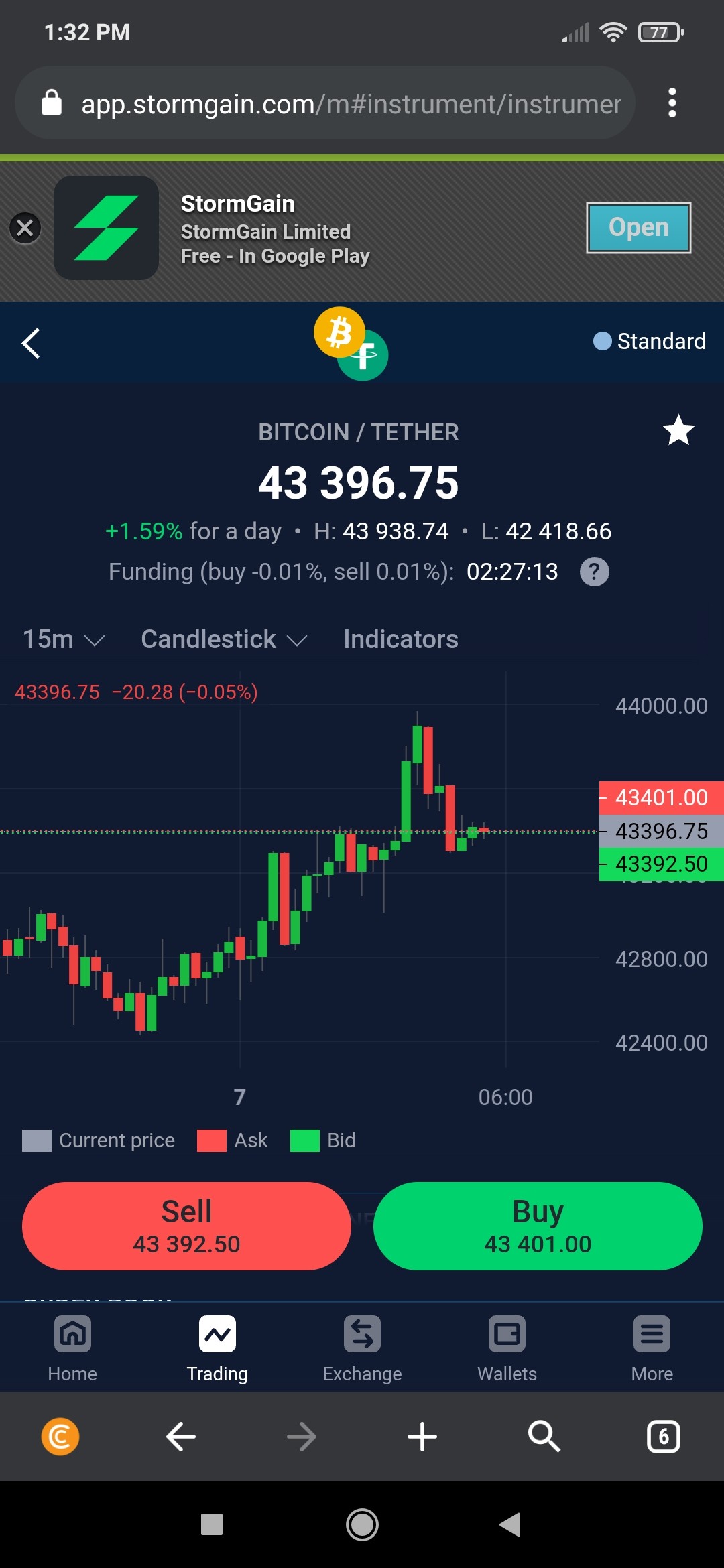This screenshot has height=1568, width=724.
Task: Go back from the Bitcoin/Tether page
Action: [x=31, y=343]
